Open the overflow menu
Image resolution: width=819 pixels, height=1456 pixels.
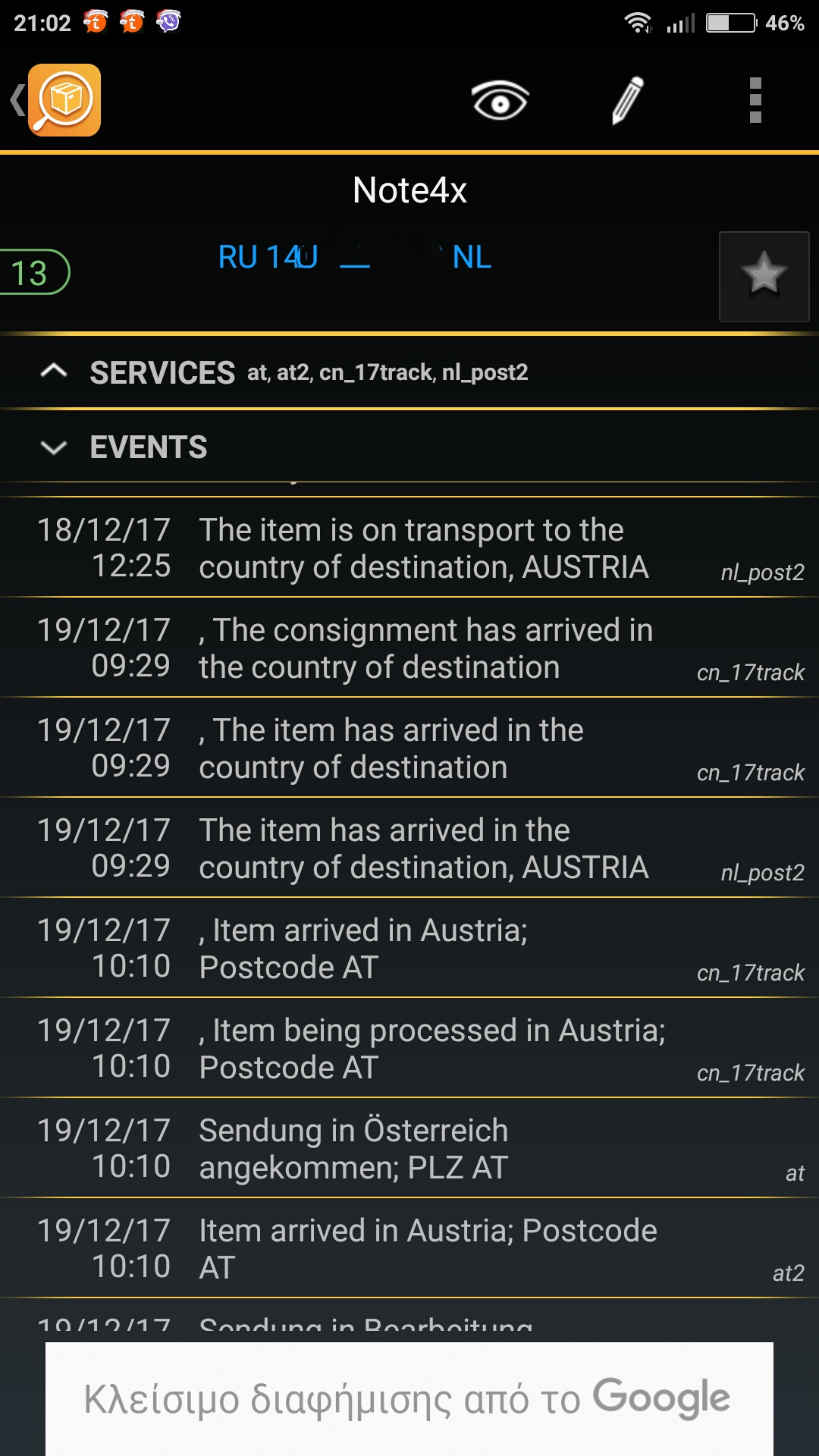point(755,100)
